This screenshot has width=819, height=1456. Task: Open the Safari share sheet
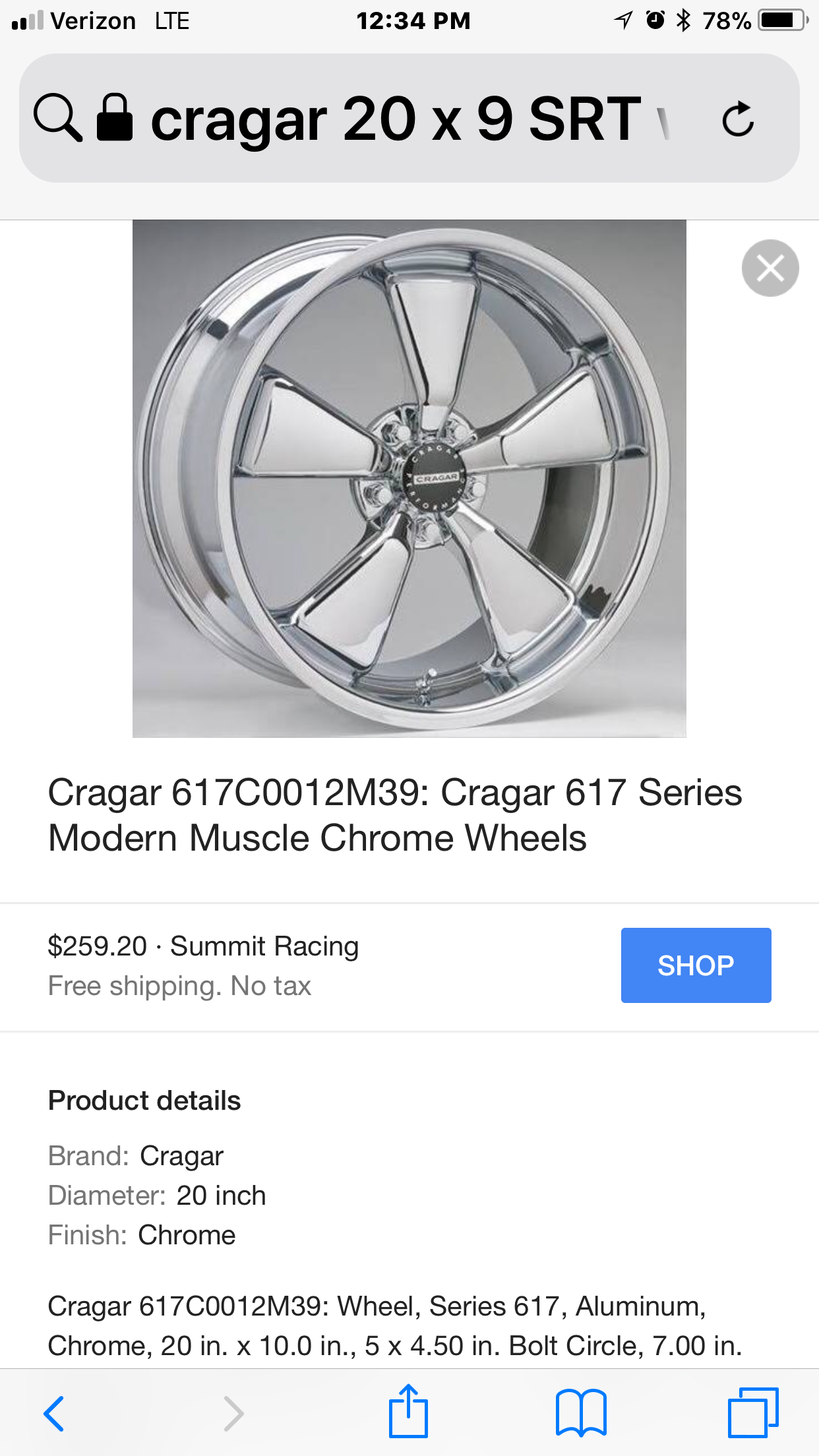[408, 1411]
